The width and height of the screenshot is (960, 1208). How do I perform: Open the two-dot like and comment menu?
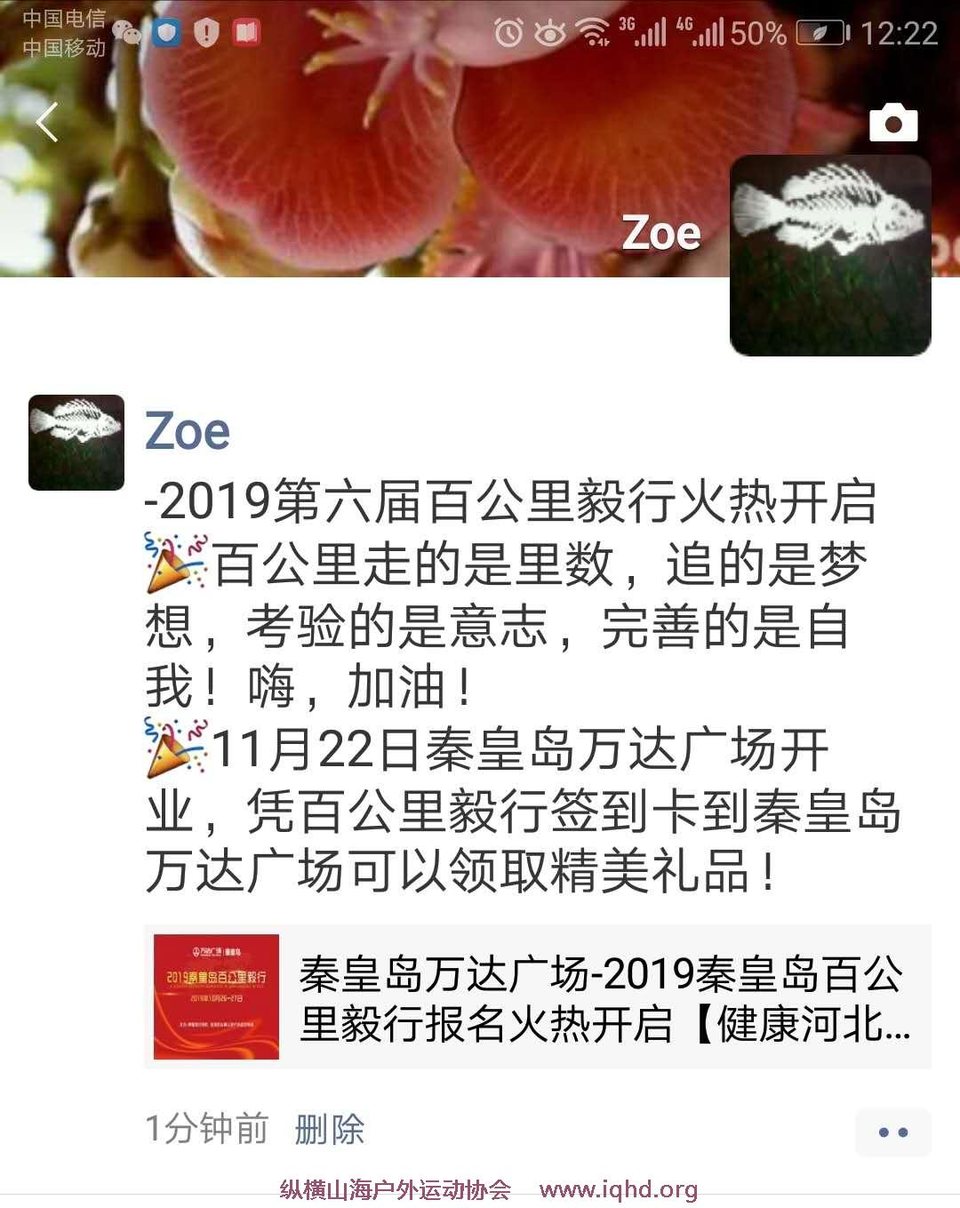(892, 1132)
